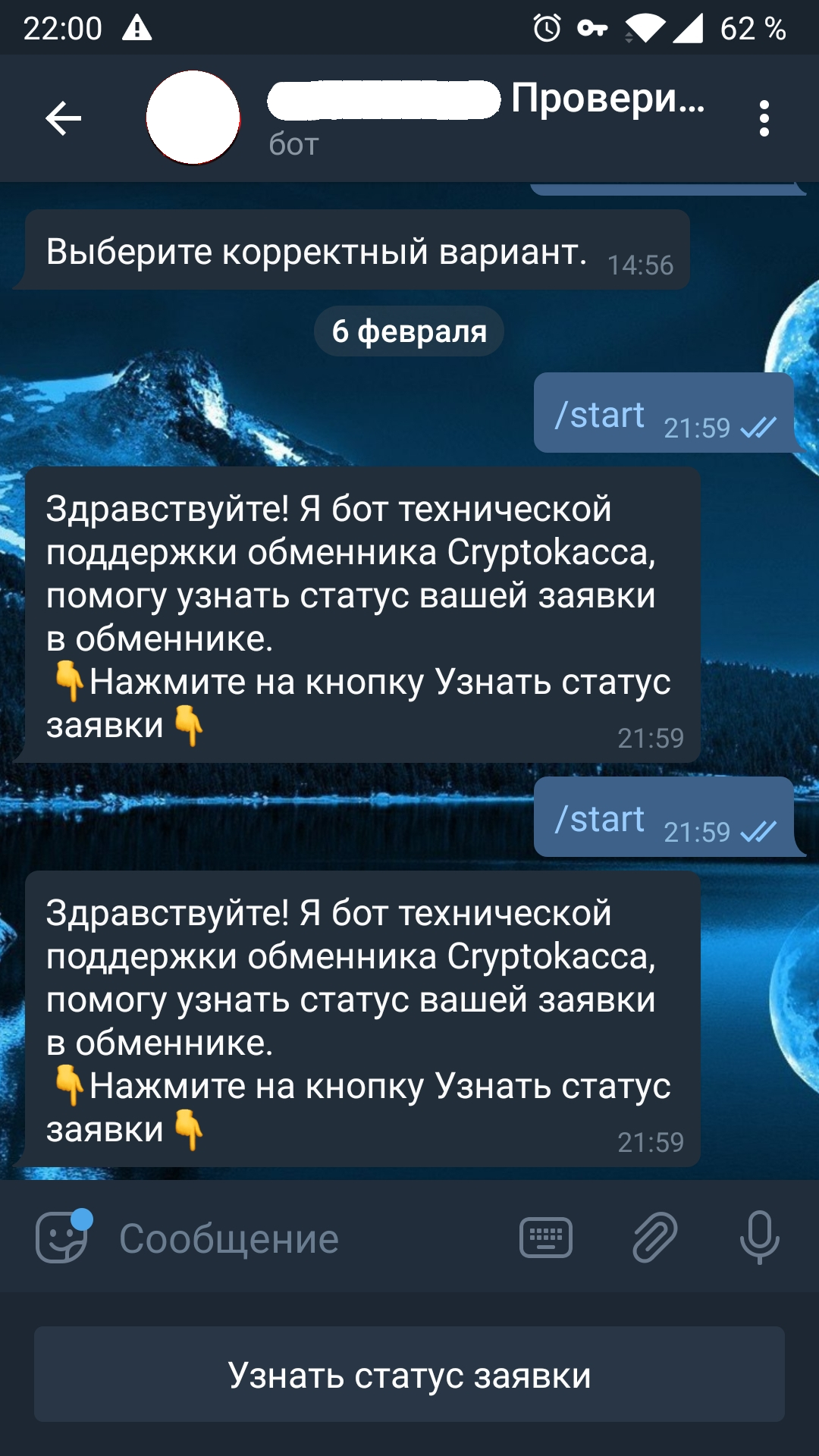Toggle the bot keyboard icon
The width and height of the screenshot is (819, 1456).
click(545, 1238)
